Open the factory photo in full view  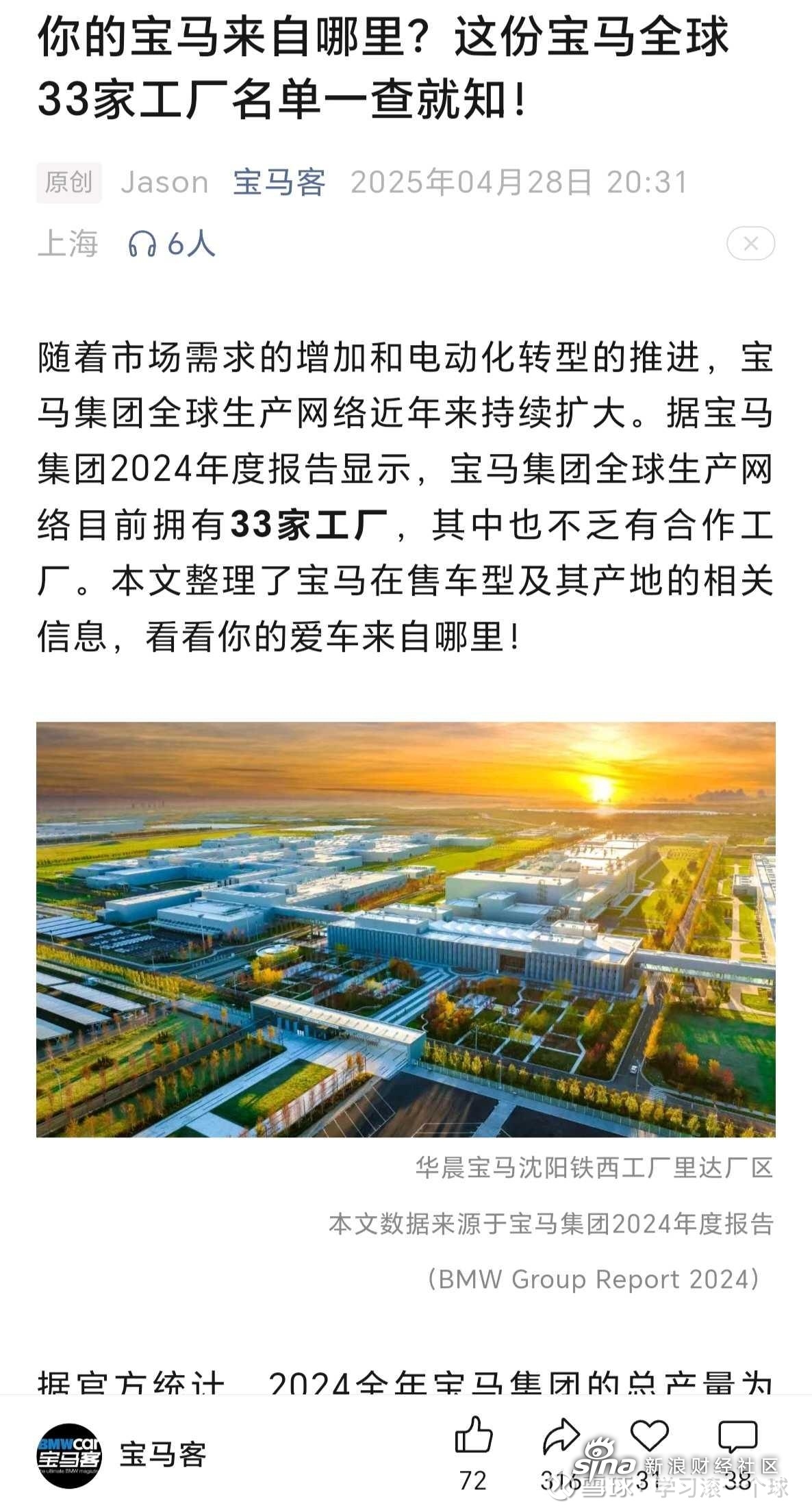[x=406, y=929]
